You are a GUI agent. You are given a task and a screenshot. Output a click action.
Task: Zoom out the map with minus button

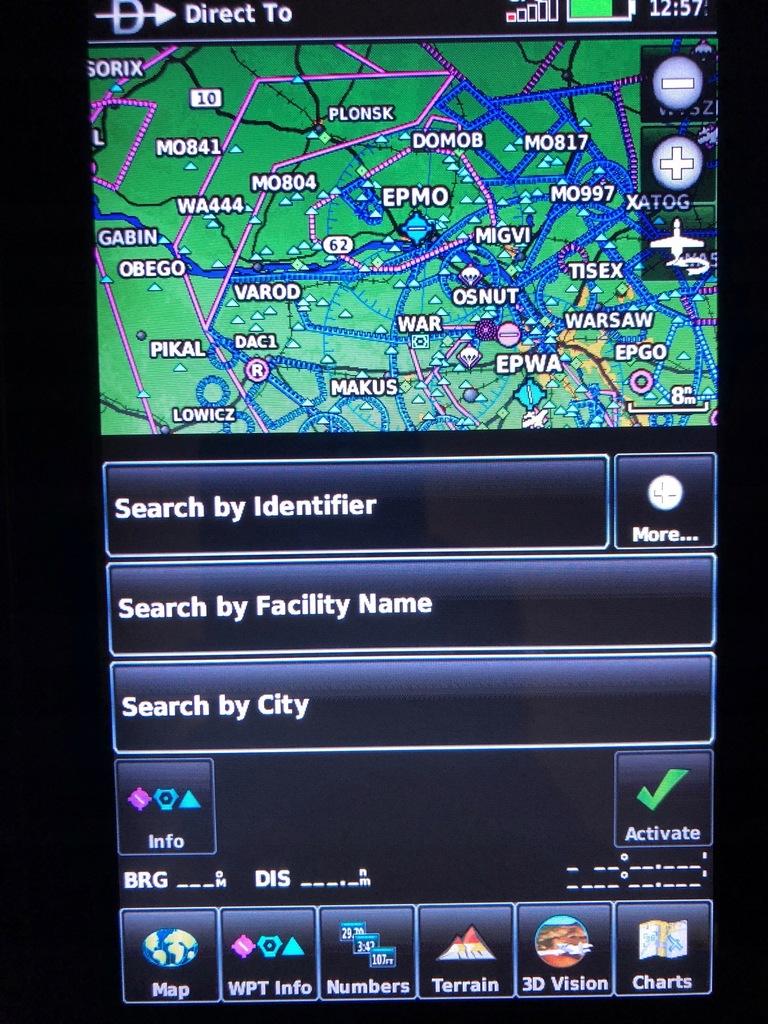point(678,84)
